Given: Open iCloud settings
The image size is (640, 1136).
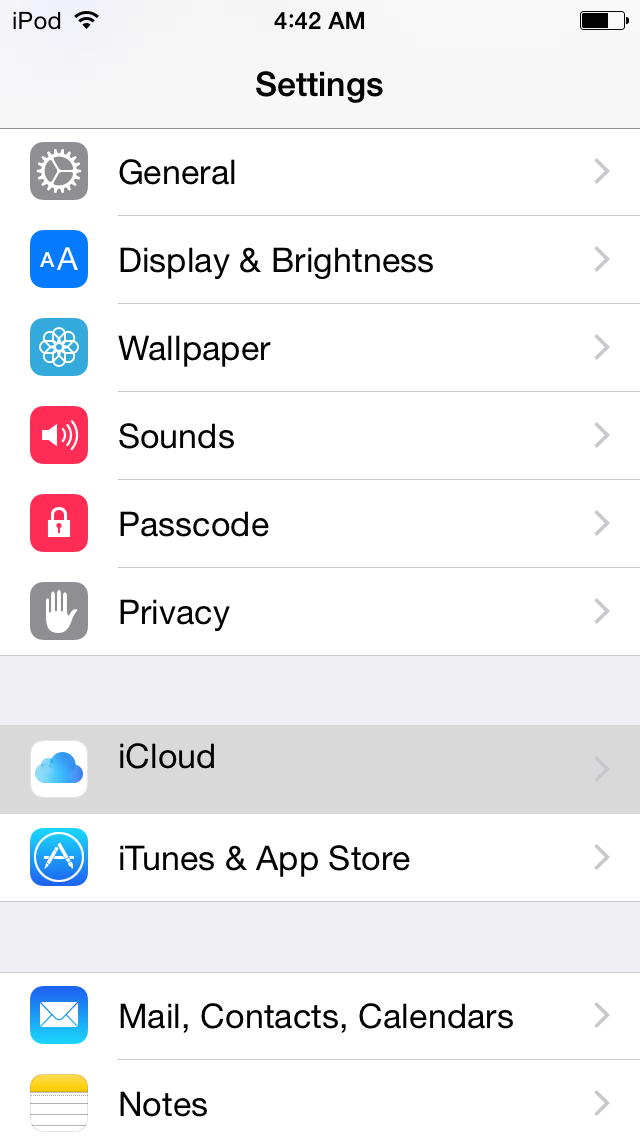Looking at the screenshot, I should pos(320,768).
